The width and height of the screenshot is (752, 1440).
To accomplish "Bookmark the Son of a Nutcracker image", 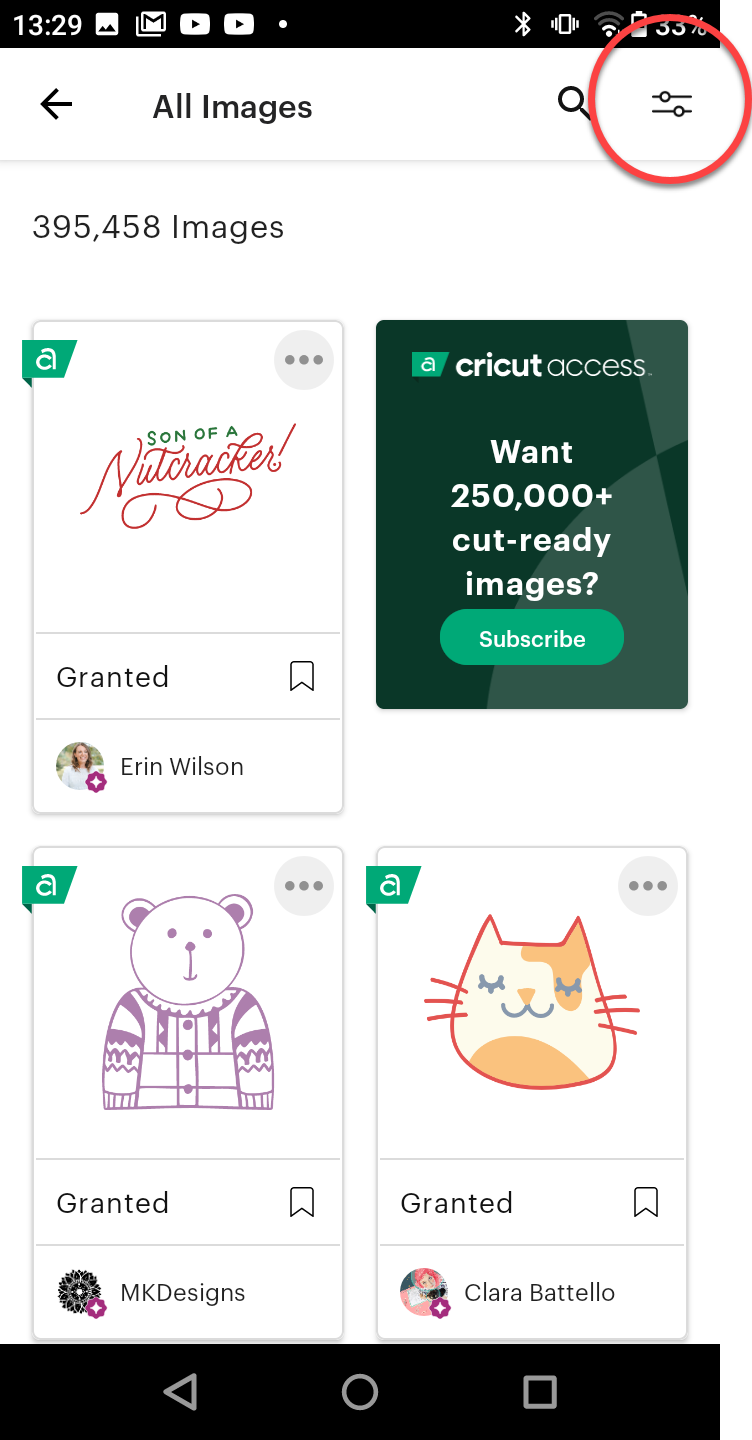I will (302, 677).
